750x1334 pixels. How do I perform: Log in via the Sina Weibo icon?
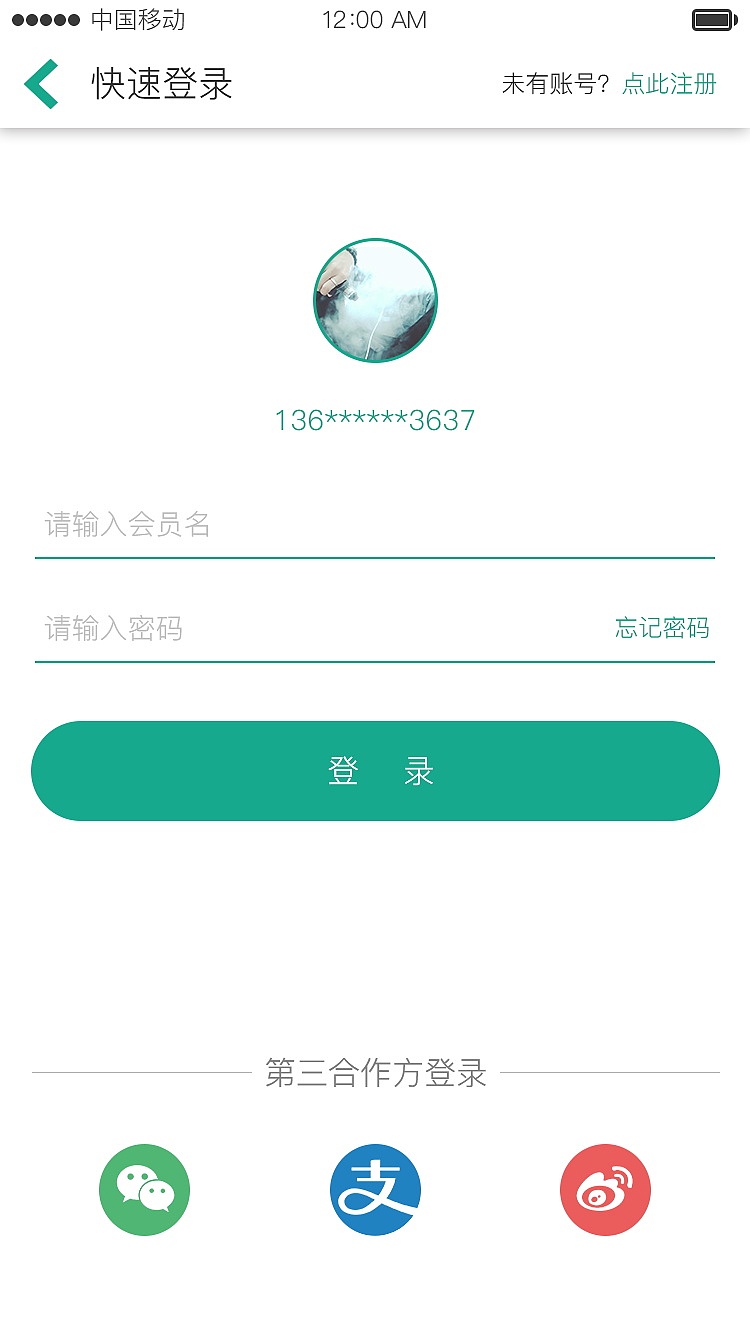tap(605, 1190)
